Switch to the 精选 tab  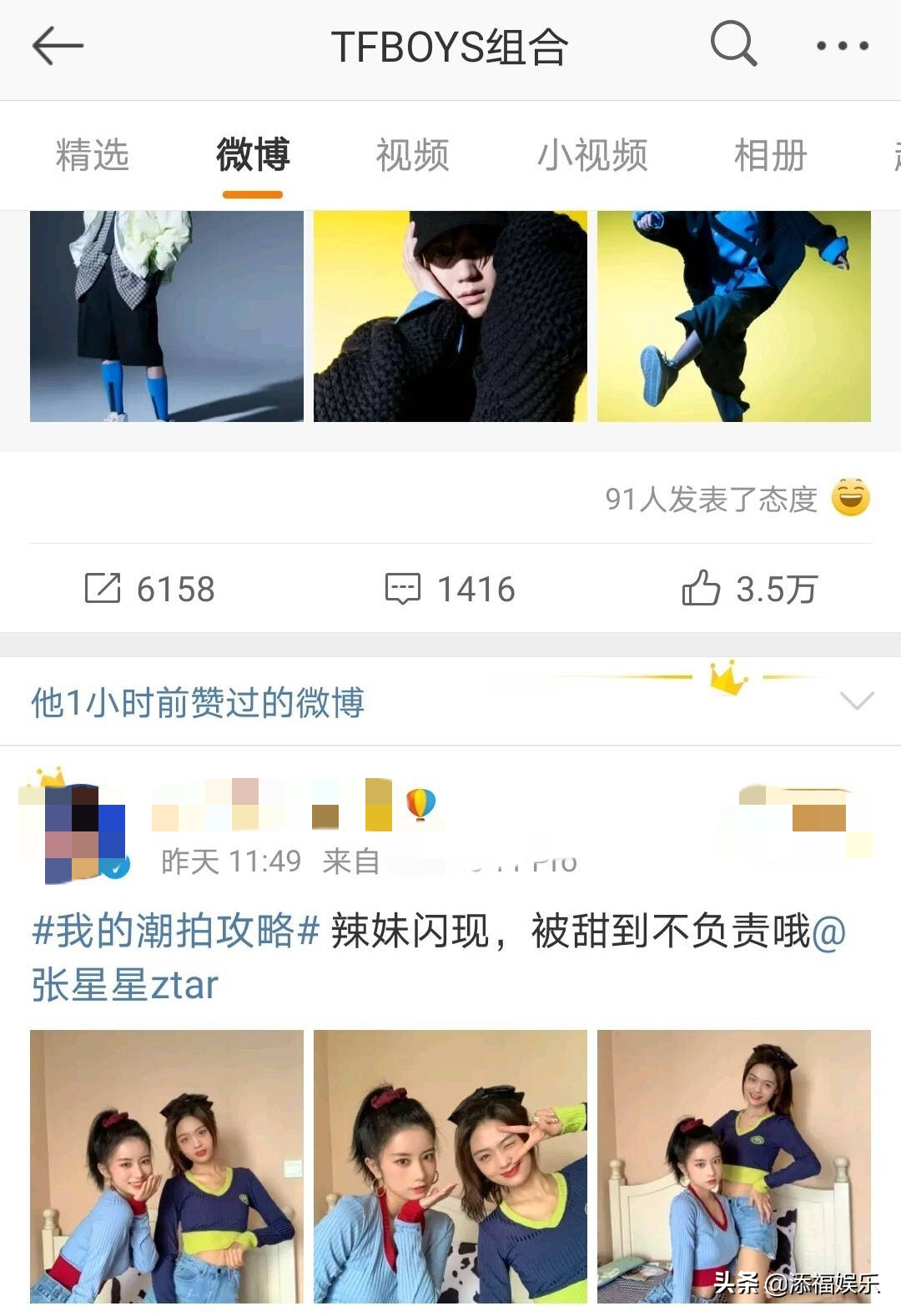pyautogui.click(x=93, y=155)
